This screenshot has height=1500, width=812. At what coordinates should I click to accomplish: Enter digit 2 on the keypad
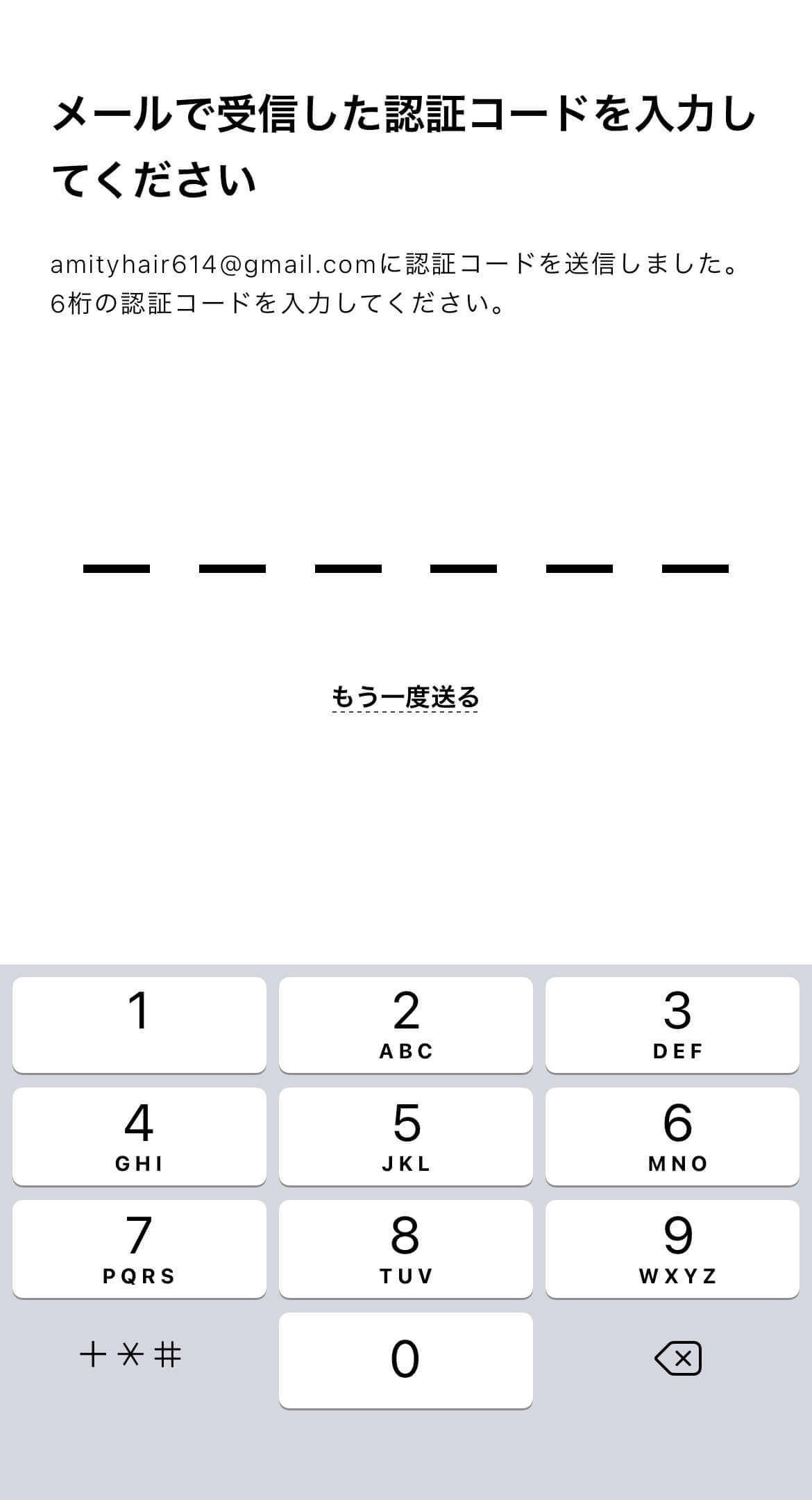pyautogui.click(x=406, y=1024)
